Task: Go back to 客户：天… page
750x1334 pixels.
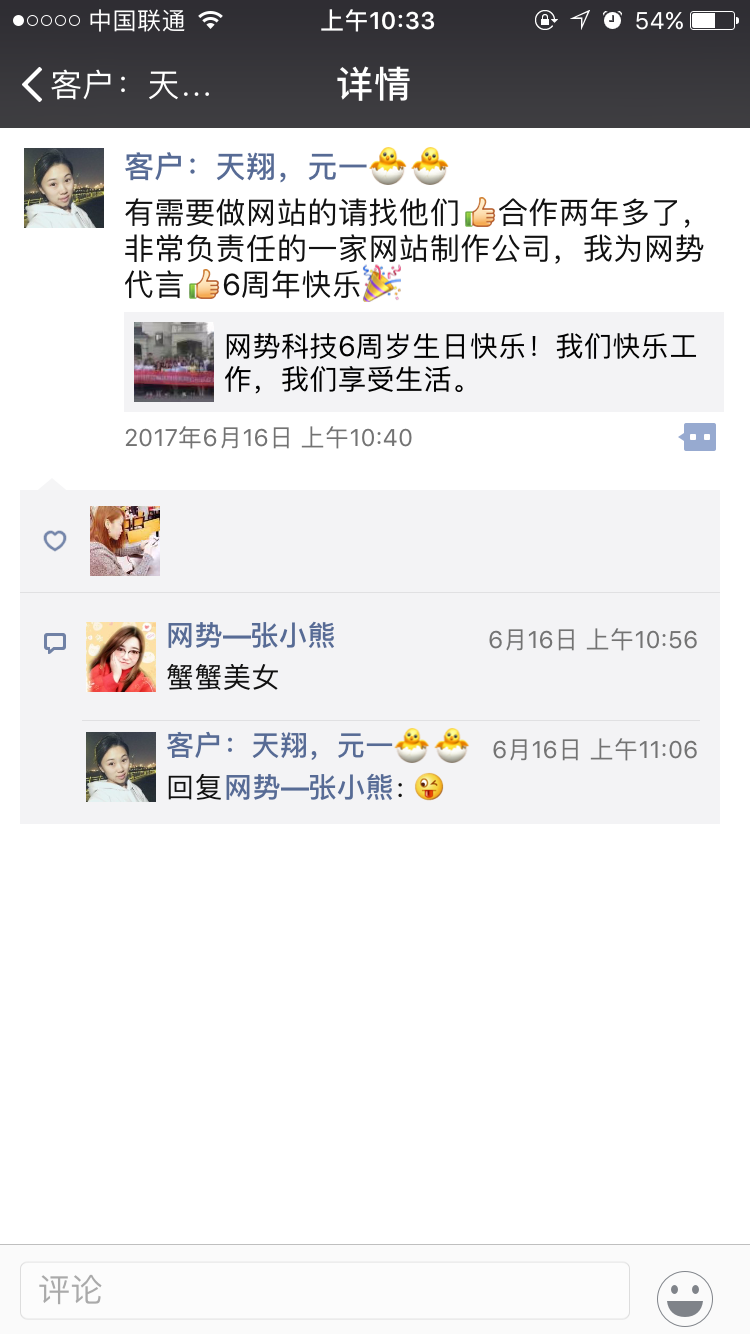Action: 115,85
